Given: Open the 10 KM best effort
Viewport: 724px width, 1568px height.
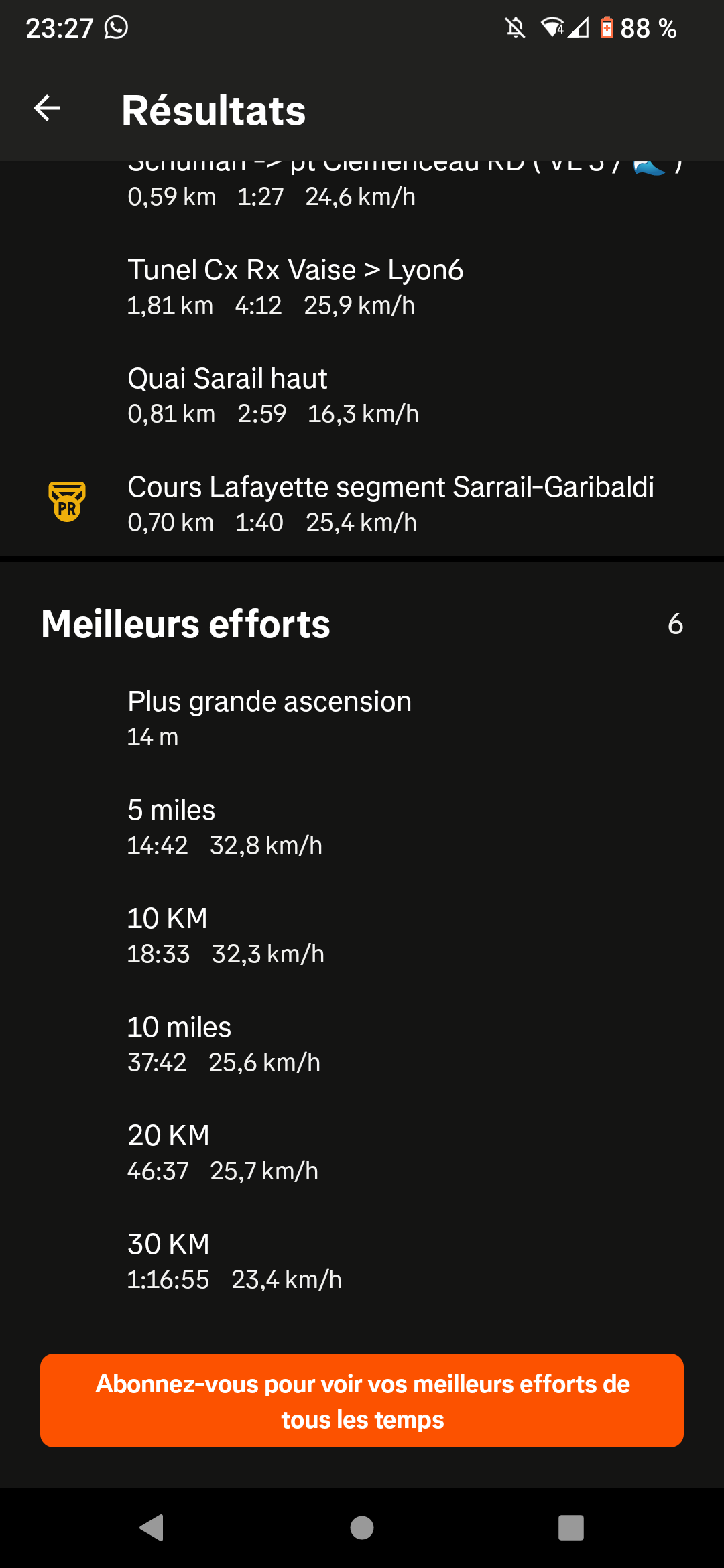Looking at the screenshot, I should 362,935.
